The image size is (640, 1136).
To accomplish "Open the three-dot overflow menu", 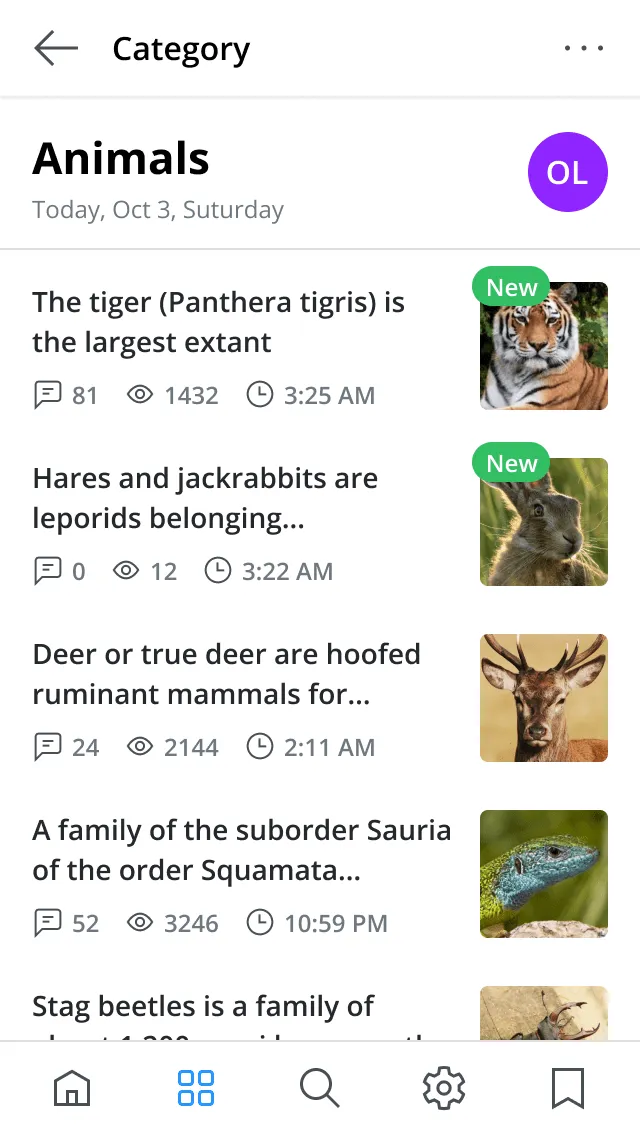I will [584, 48].
